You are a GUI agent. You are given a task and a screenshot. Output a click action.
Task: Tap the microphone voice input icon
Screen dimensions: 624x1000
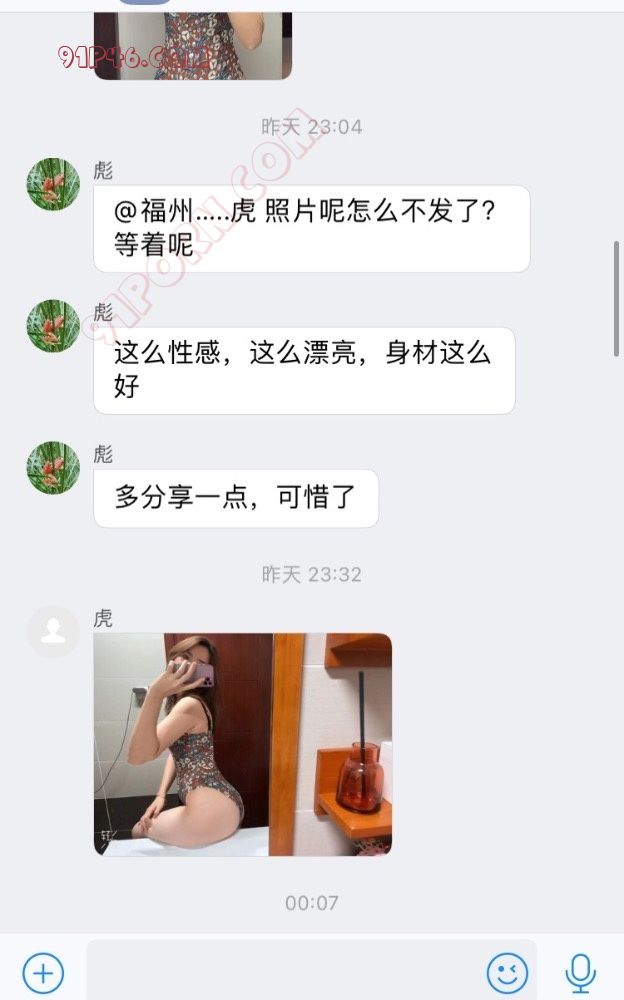pyautogui.click(x=580, y=972)
